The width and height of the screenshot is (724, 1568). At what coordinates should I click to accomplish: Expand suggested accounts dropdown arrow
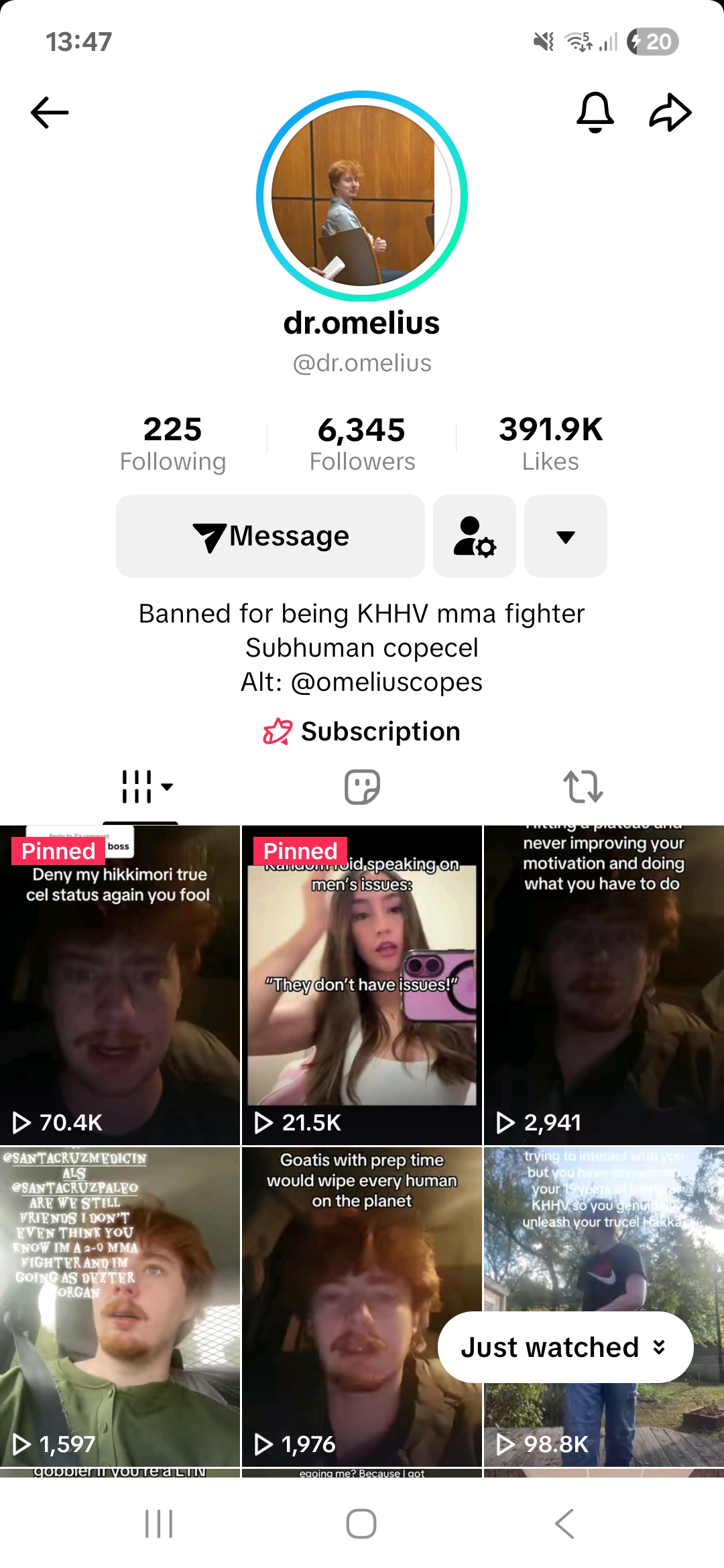(566, 536)
